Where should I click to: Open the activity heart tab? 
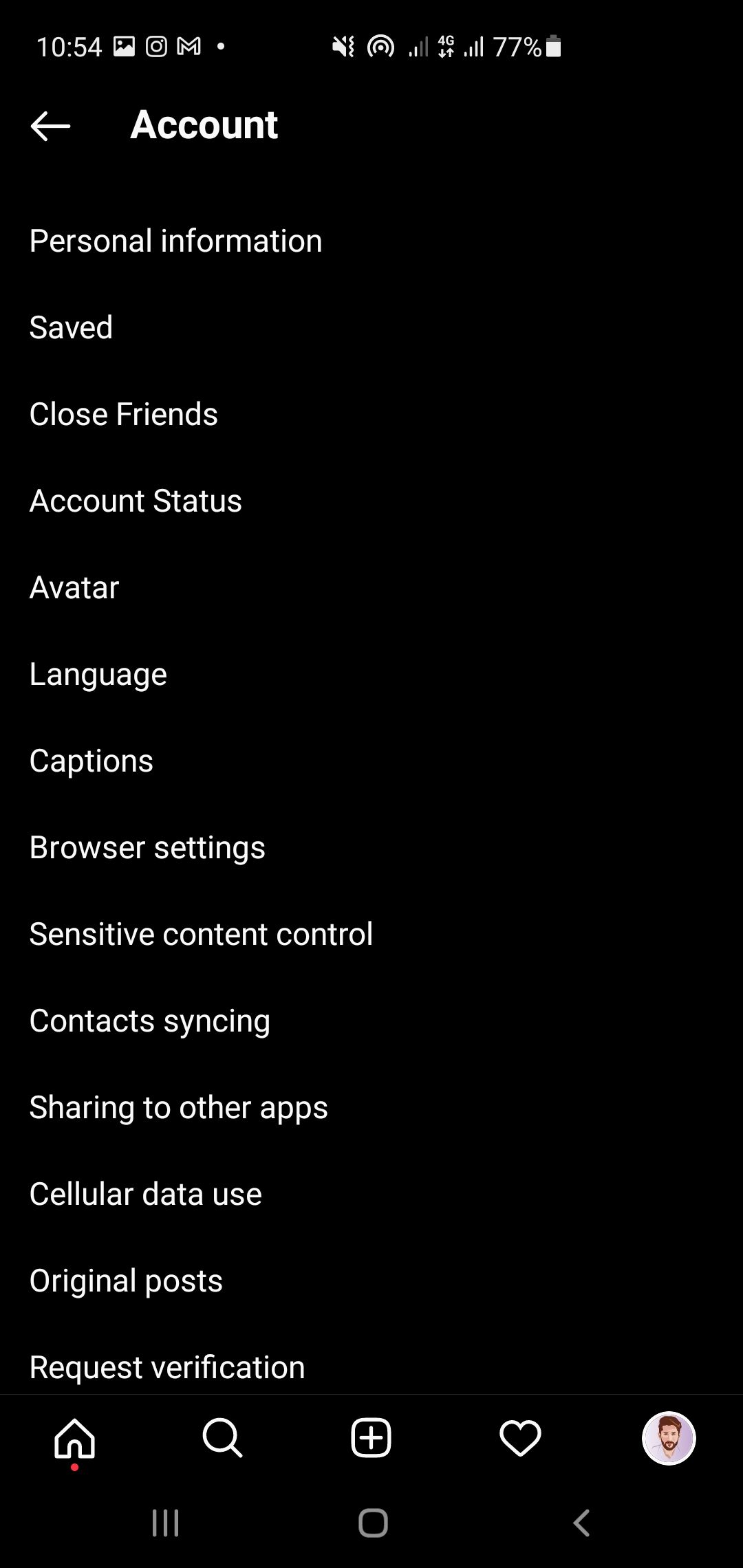tap(520, 1439)
